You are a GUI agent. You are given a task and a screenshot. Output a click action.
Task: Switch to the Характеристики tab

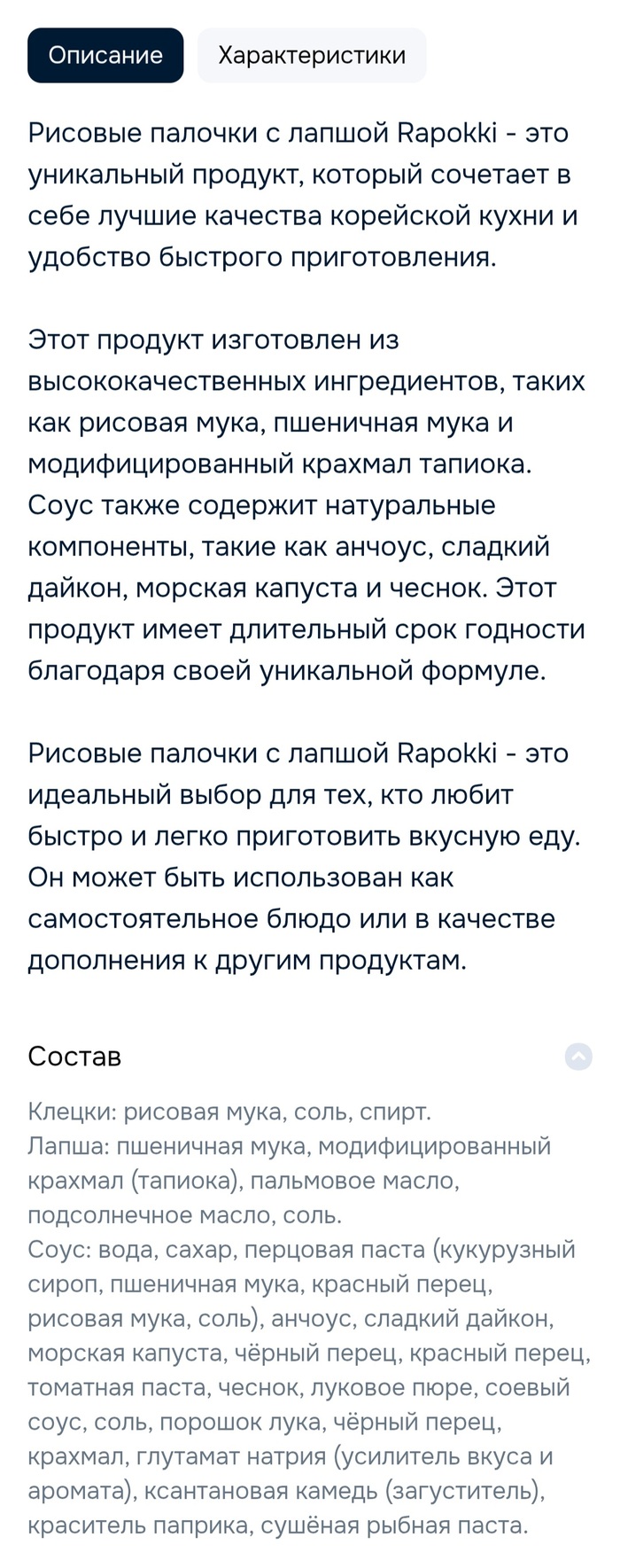[312, 56]
